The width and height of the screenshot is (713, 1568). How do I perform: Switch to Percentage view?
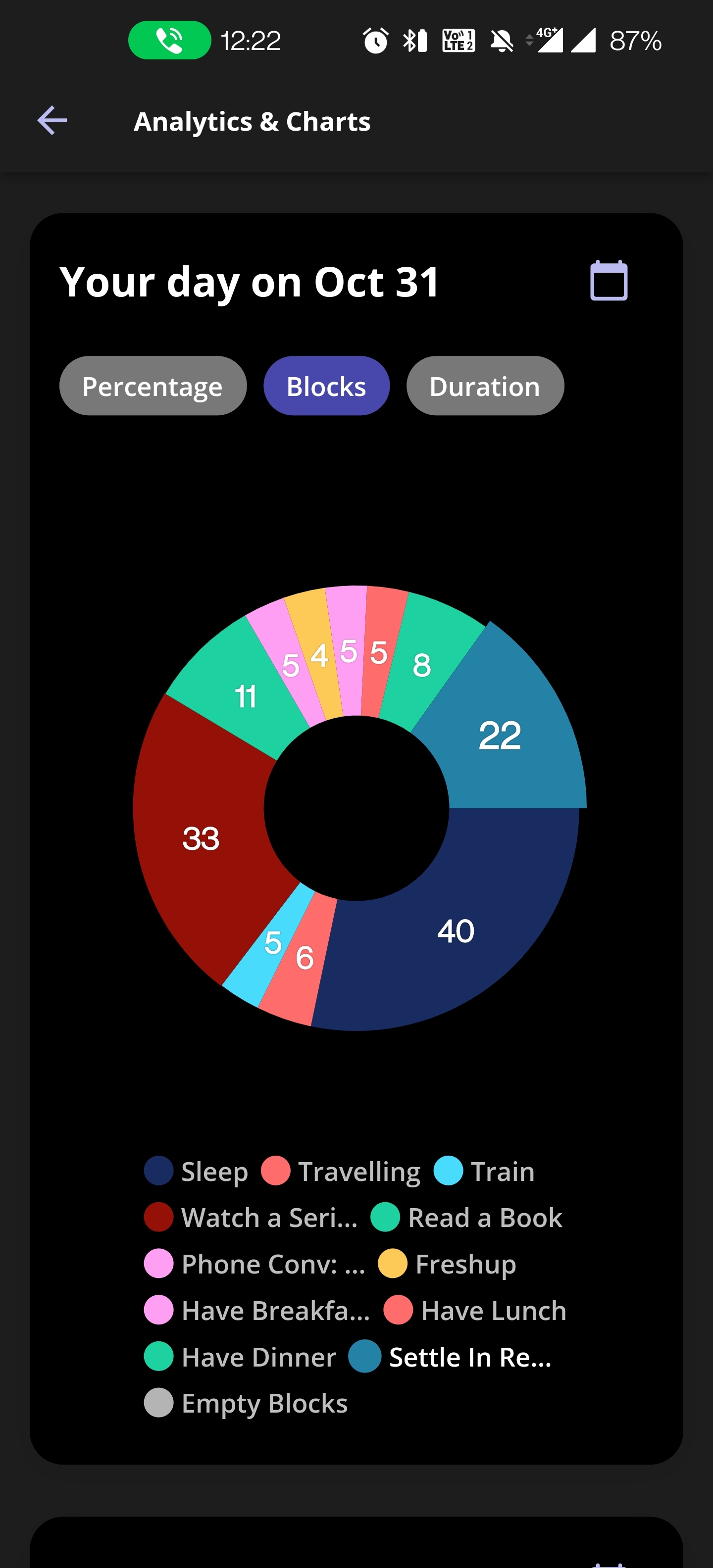coord(153,386)
